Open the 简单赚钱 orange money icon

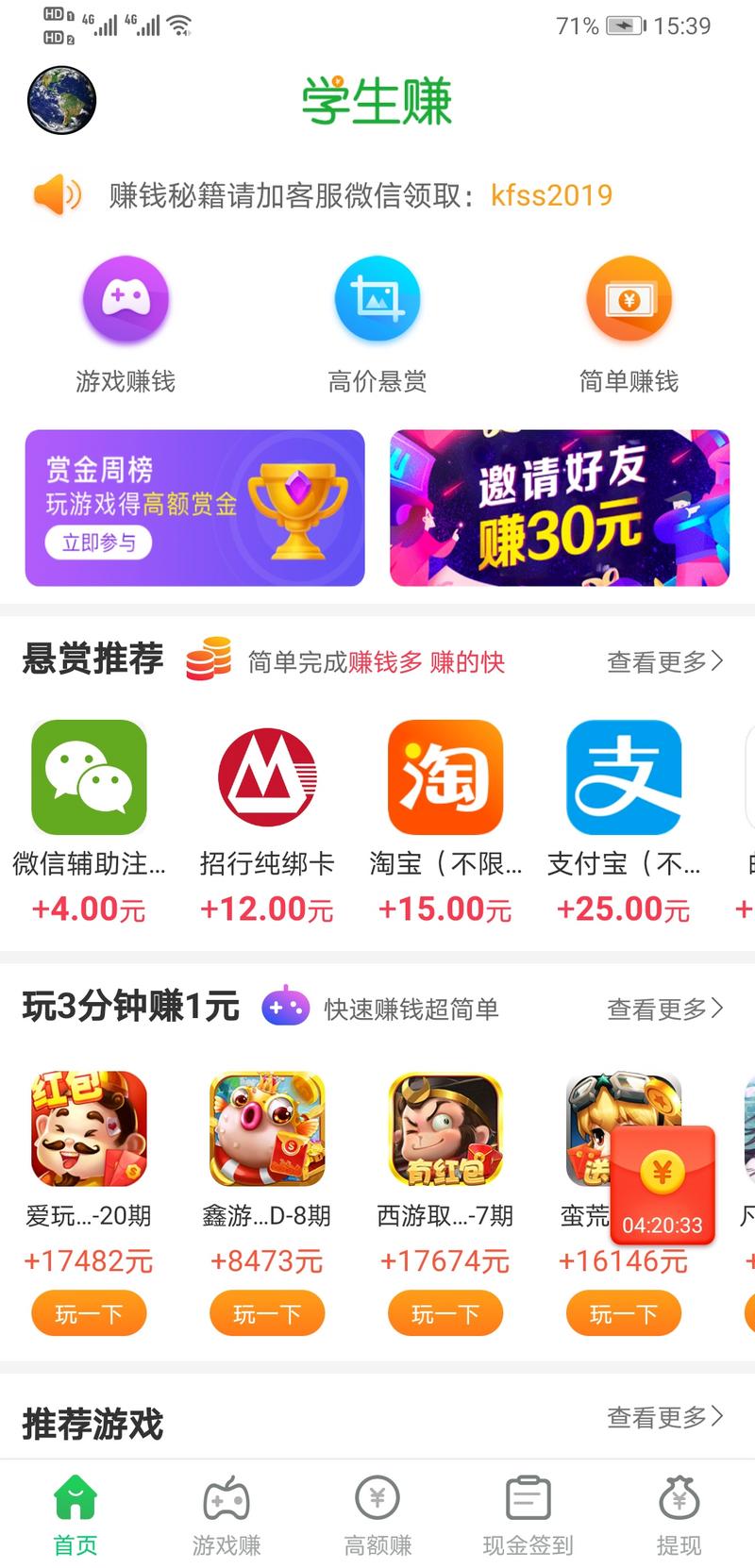click(629, 297)
